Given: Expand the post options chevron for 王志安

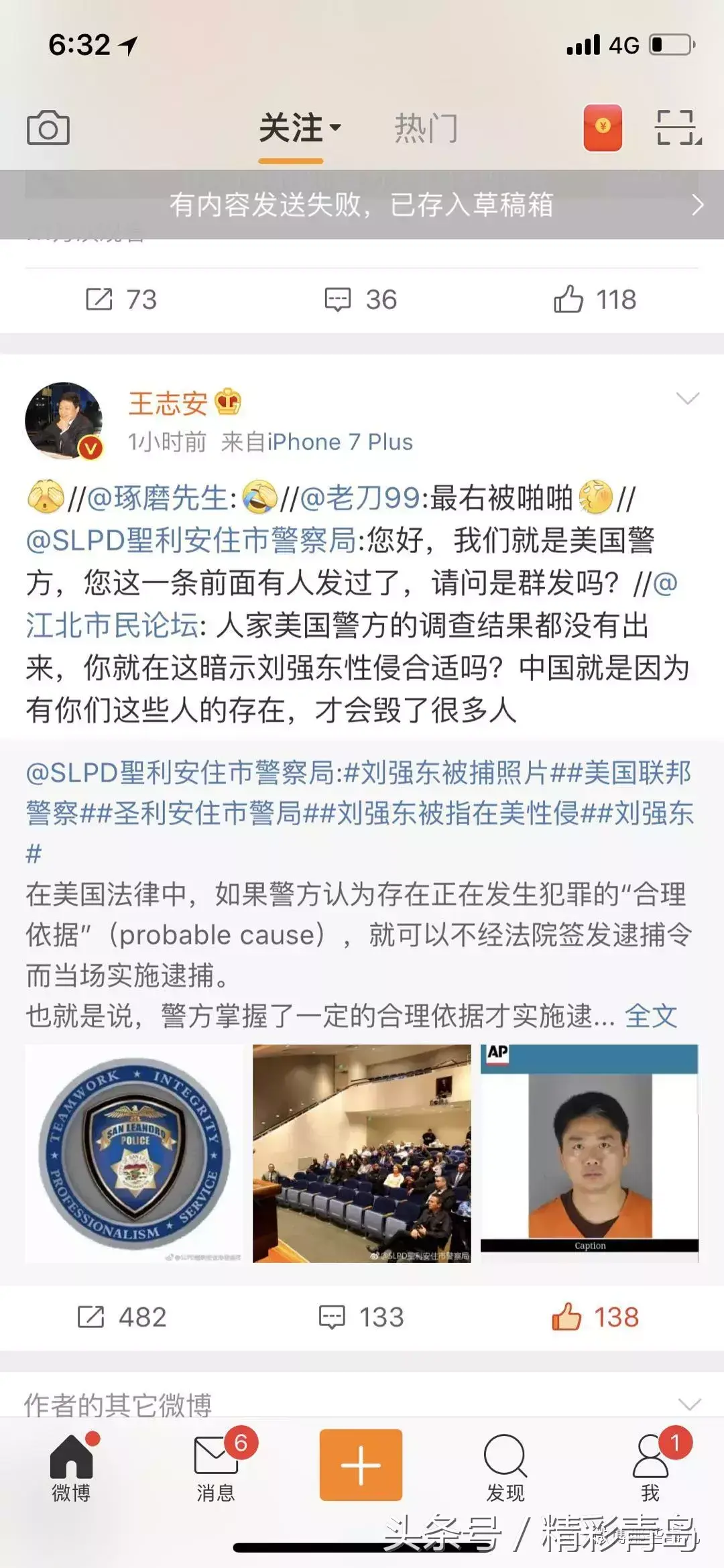Looking at the screenshot, I should point(687,399).
